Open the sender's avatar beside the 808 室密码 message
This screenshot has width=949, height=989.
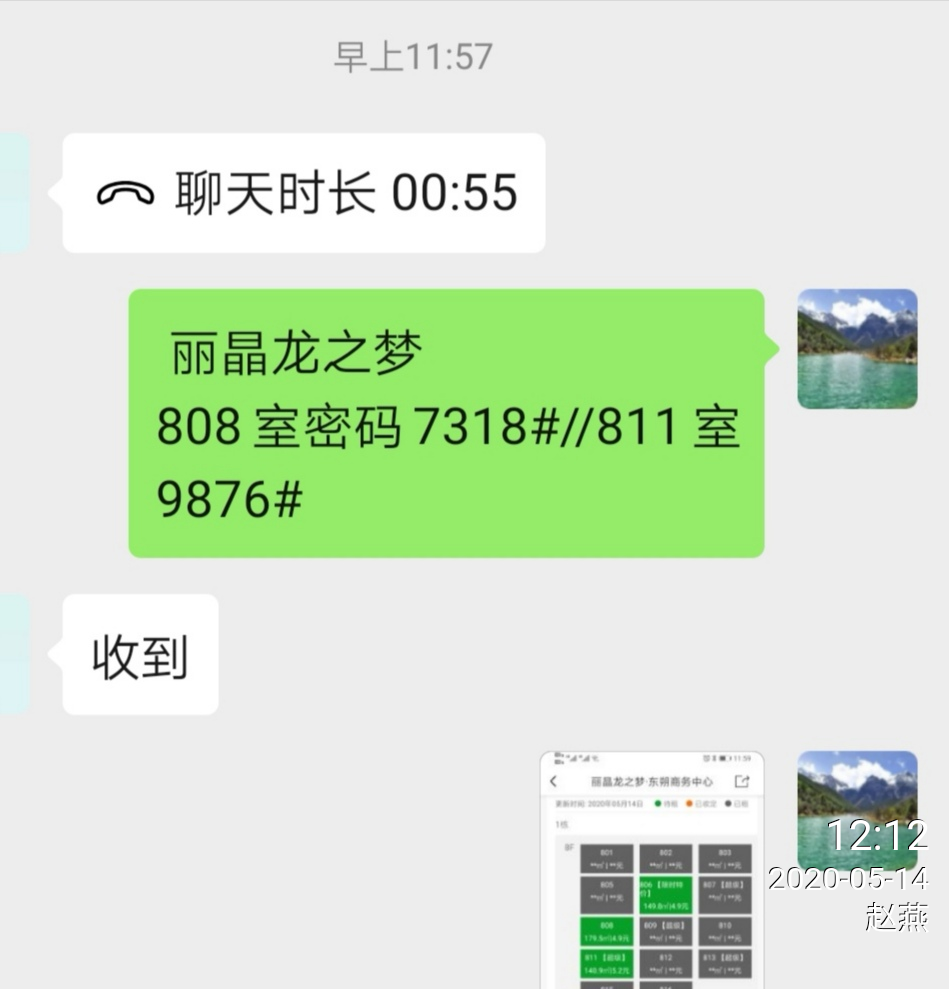857,349
